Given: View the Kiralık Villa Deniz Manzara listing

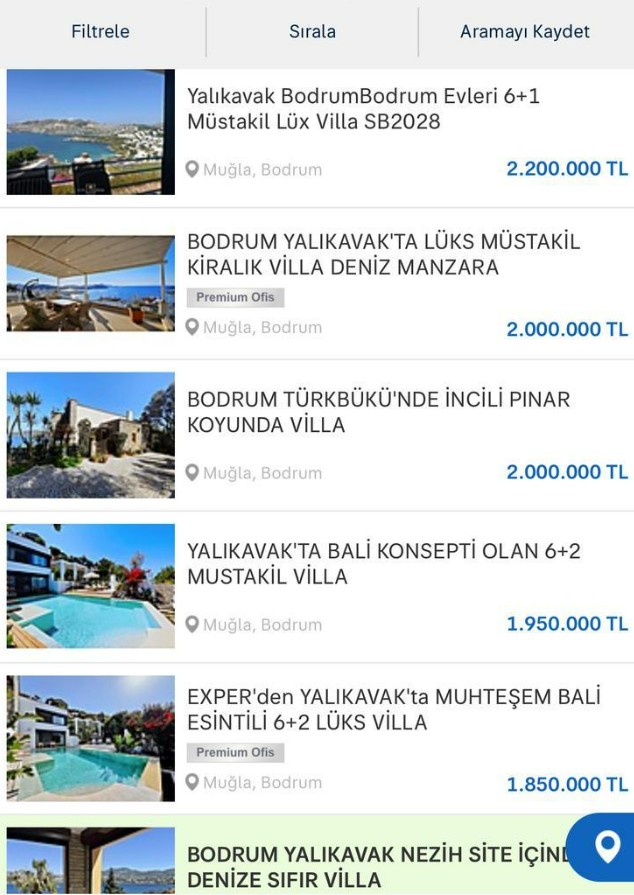Looking at the screenshot, I should coord(383,255).
